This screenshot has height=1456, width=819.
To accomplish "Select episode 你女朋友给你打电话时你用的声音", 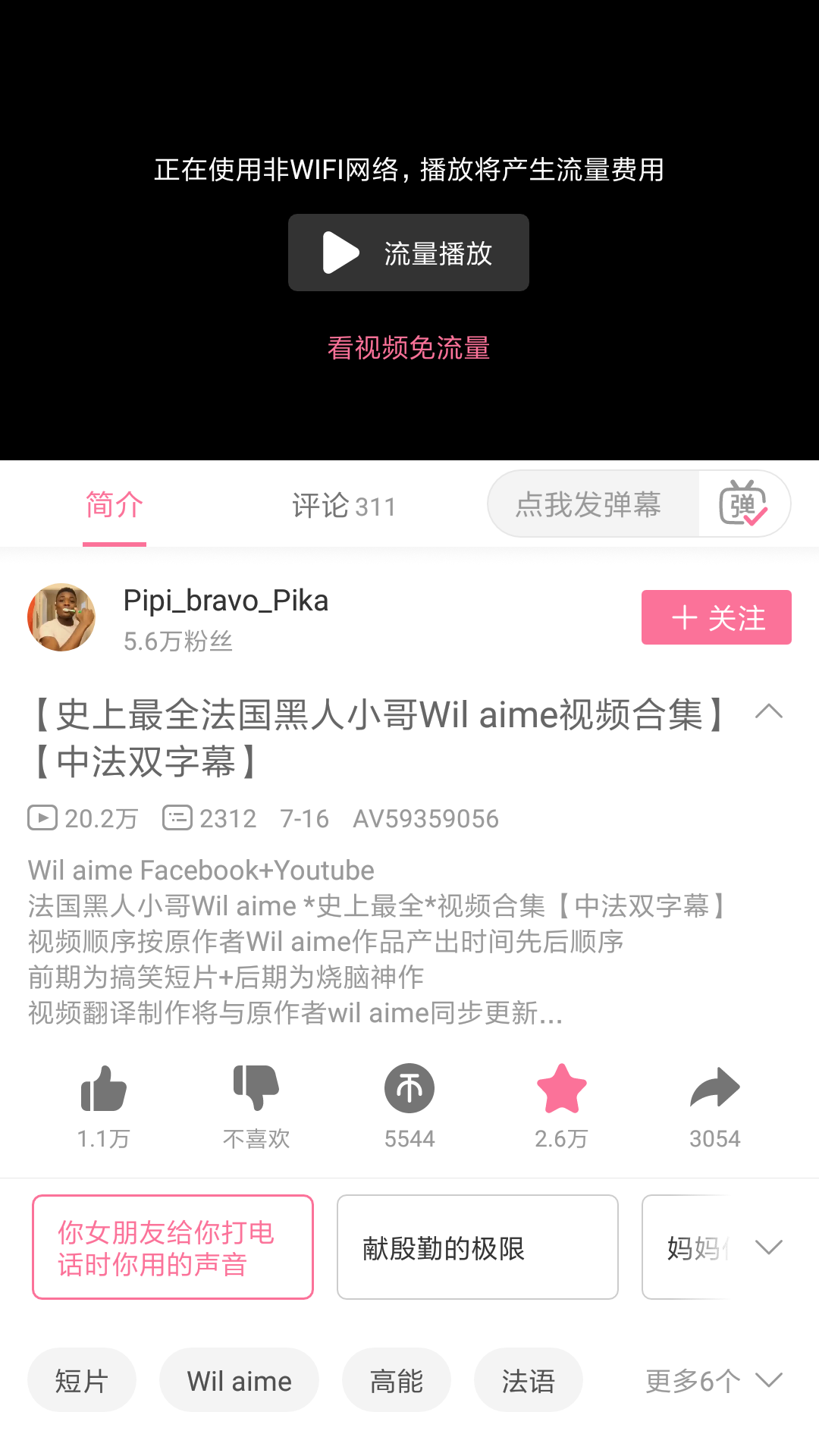I will (x=173, y=1247).
